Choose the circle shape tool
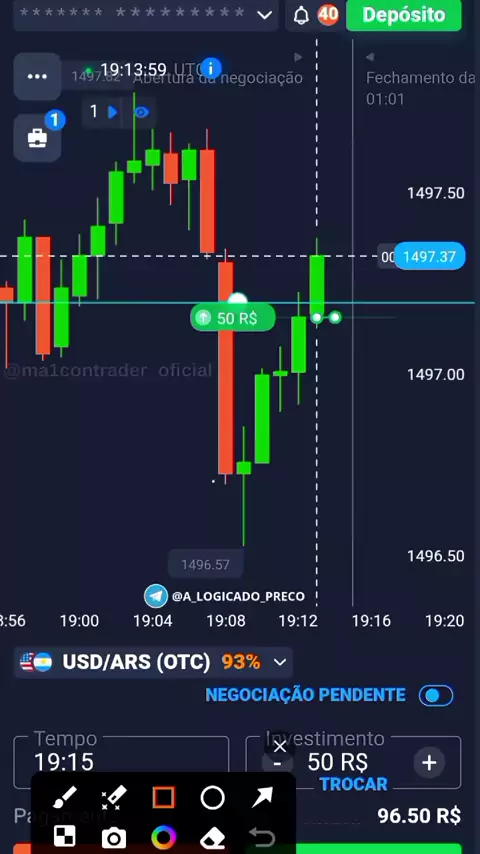 (x=212, y=798)
